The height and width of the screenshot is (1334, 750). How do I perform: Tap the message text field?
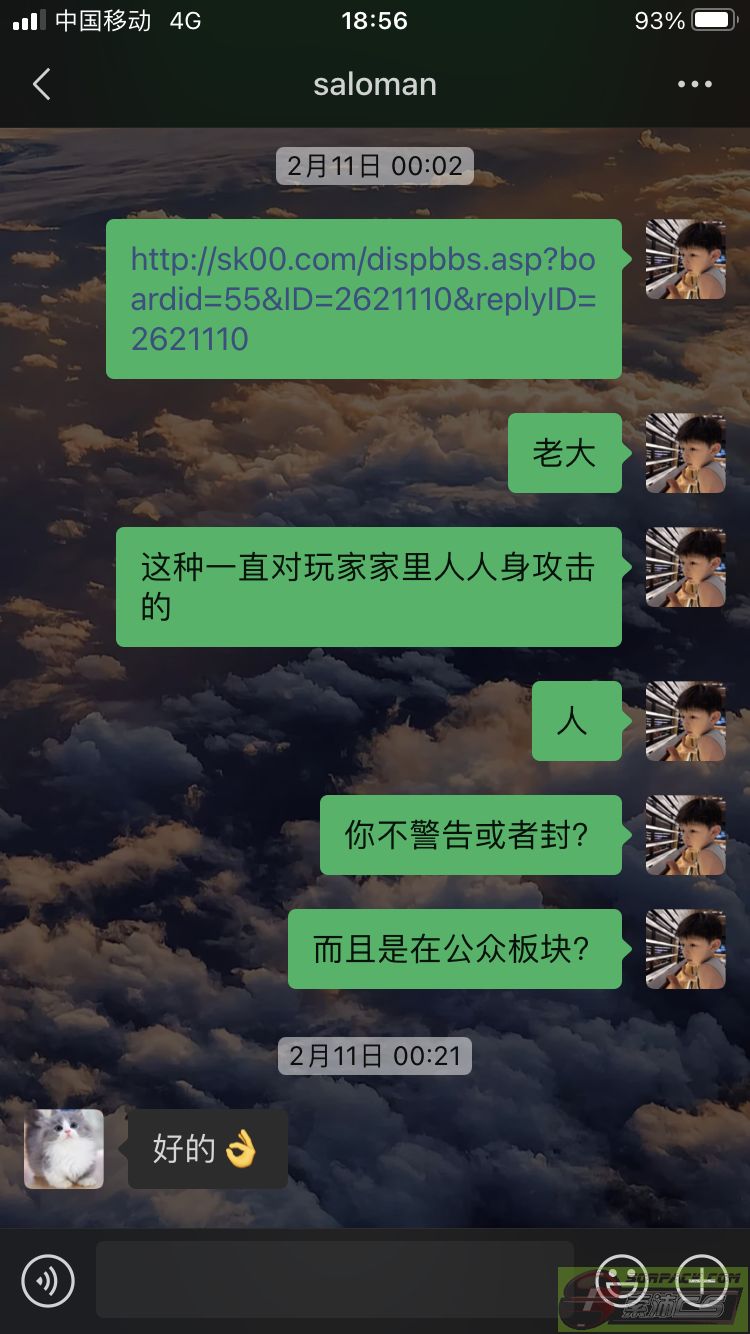[x=335, y=1280]
